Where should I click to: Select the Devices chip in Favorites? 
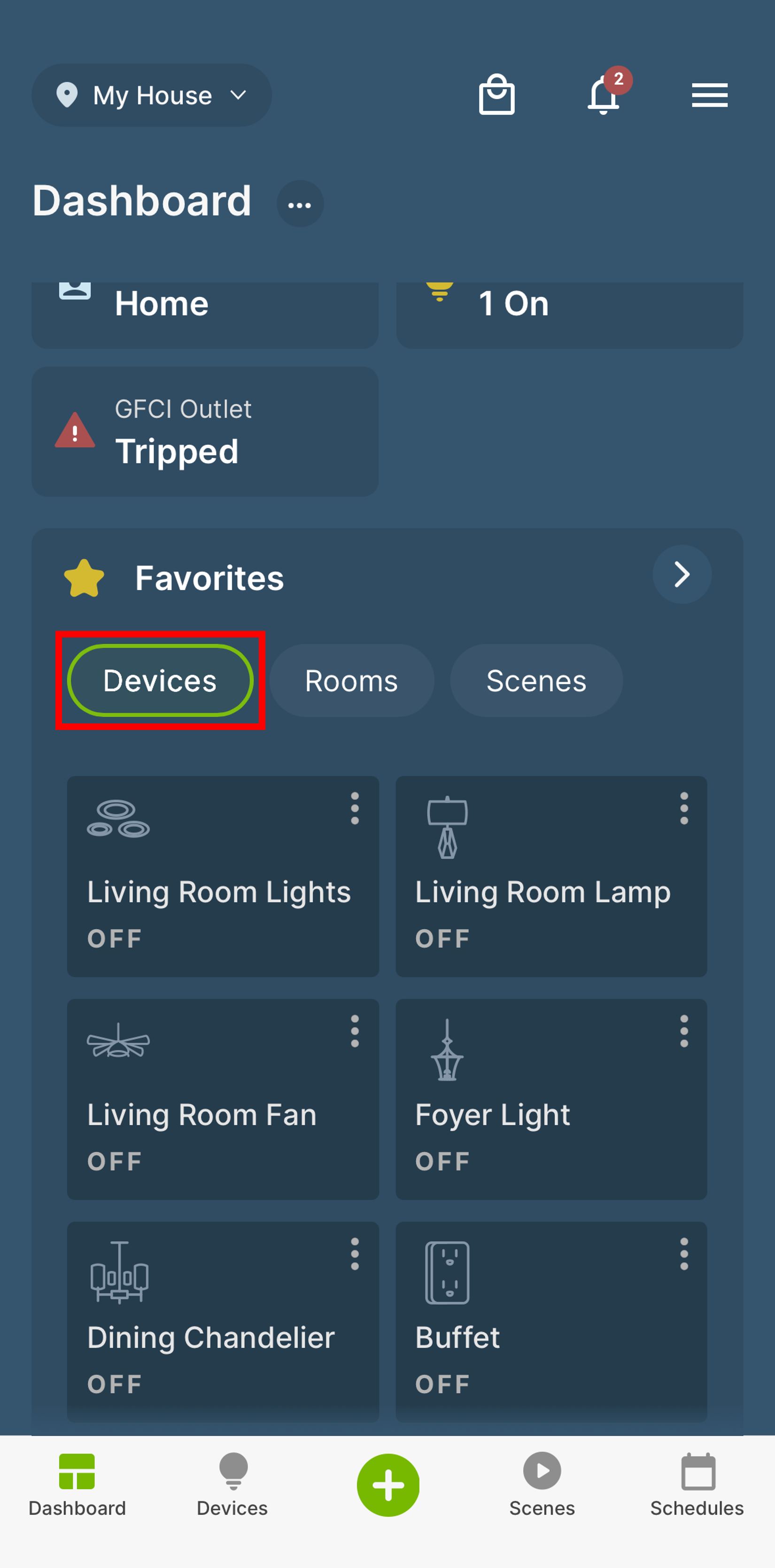160,680
